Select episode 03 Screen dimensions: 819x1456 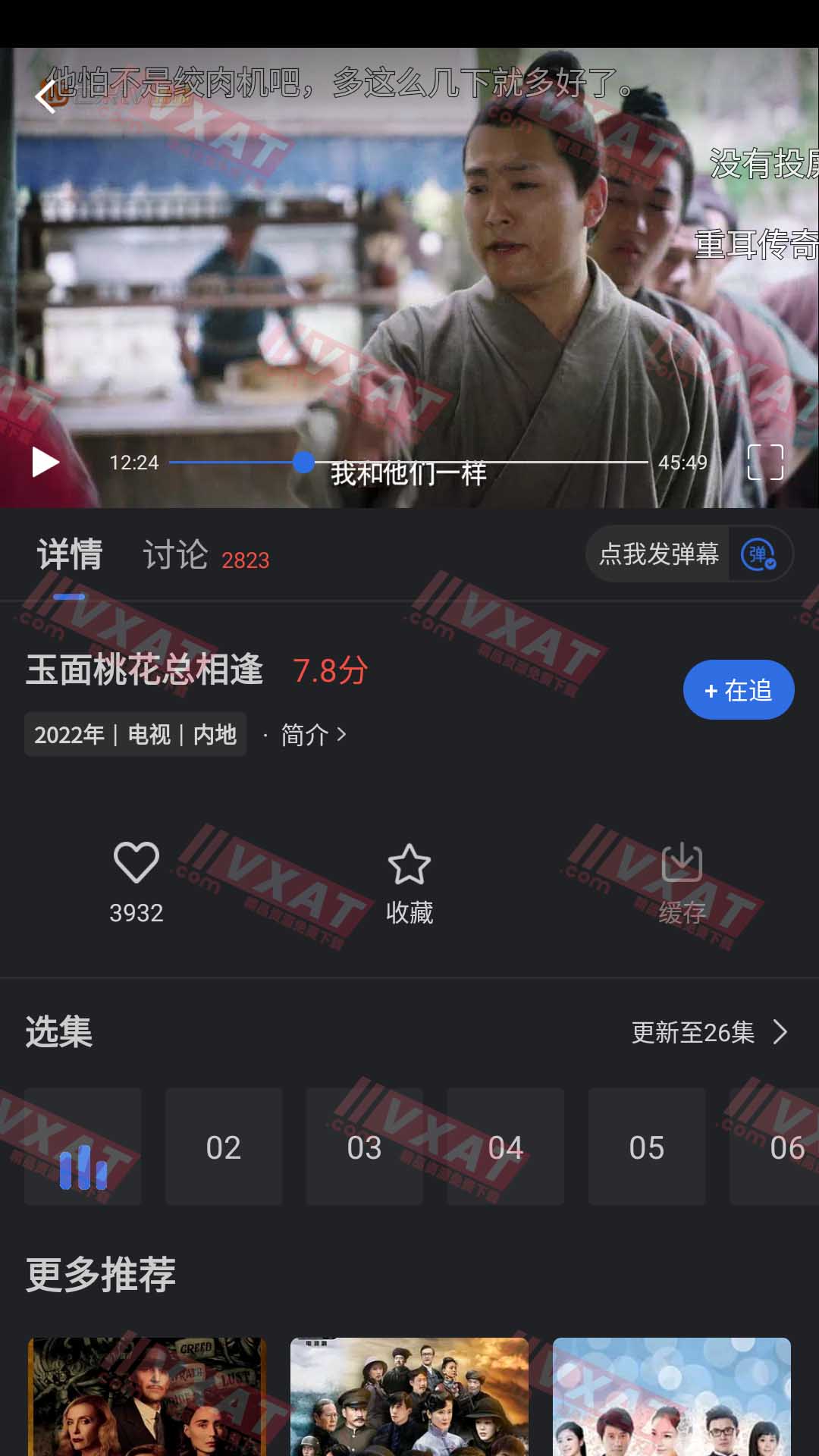click(365, 1147)
